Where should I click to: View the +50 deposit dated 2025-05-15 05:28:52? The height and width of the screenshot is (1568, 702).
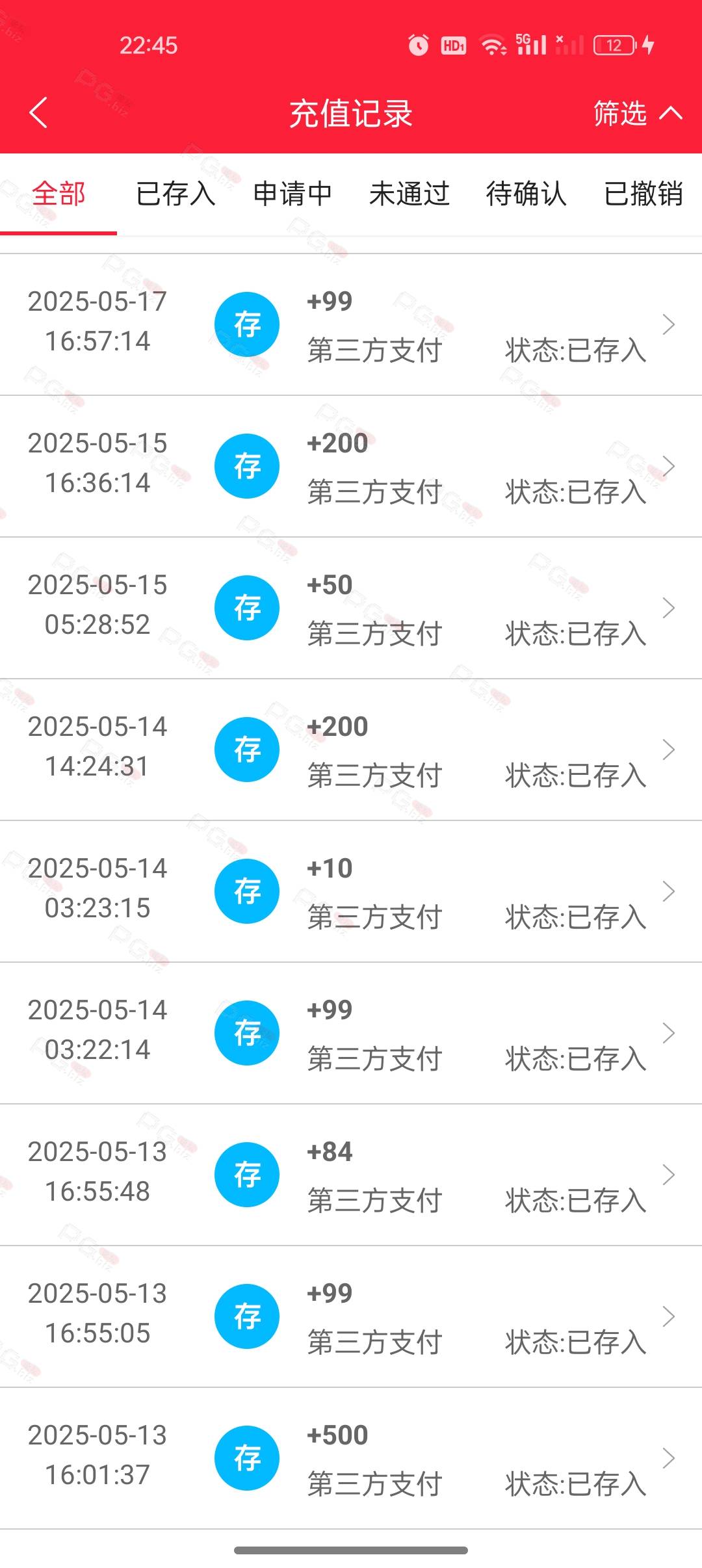351,608
